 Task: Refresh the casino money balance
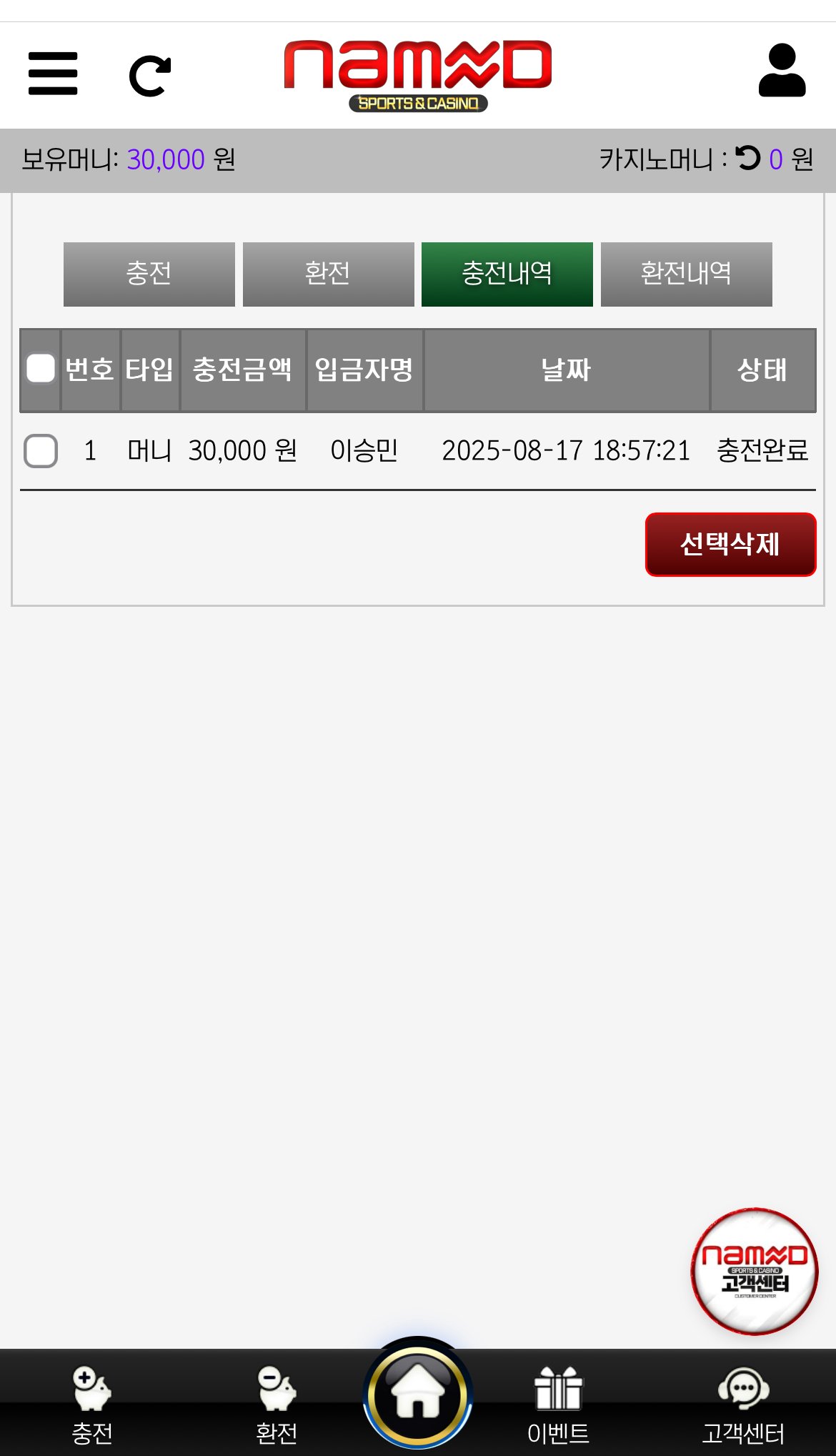coord(747,158)
